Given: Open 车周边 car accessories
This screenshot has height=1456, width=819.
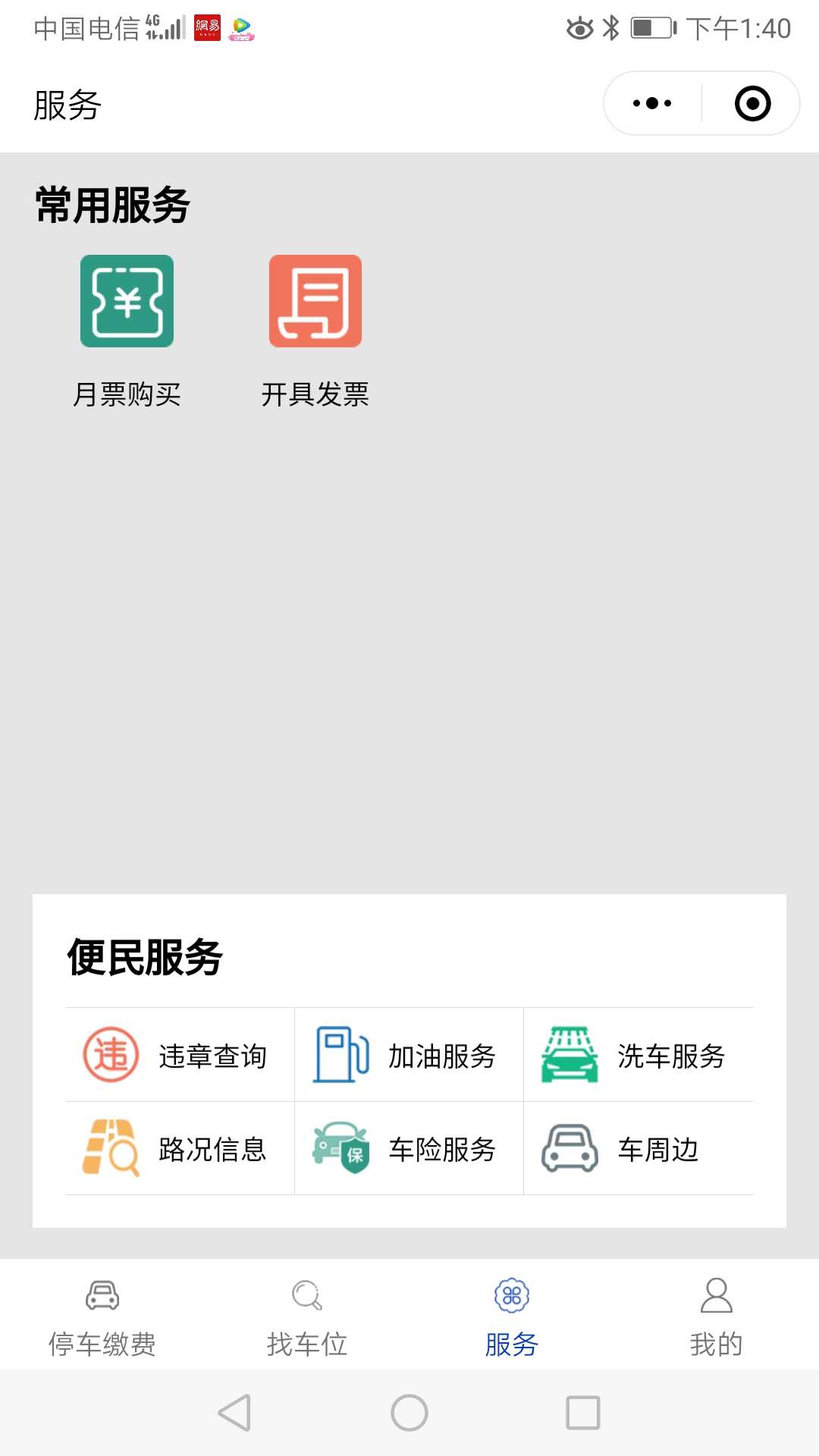Looking at the screenshot, I should [639, 1148].
